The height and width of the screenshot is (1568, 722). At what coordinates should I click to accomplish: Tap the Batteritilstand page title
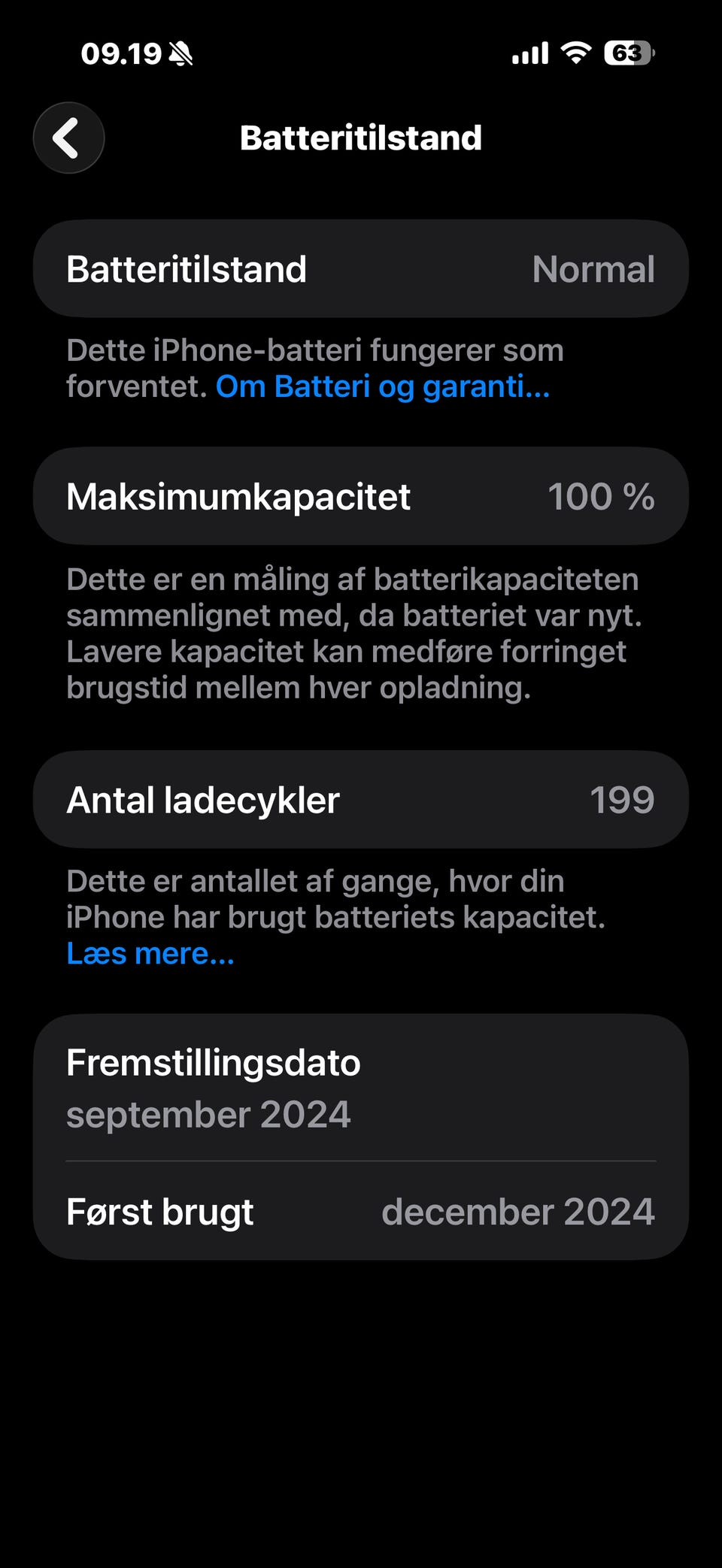tap(361, 138)
